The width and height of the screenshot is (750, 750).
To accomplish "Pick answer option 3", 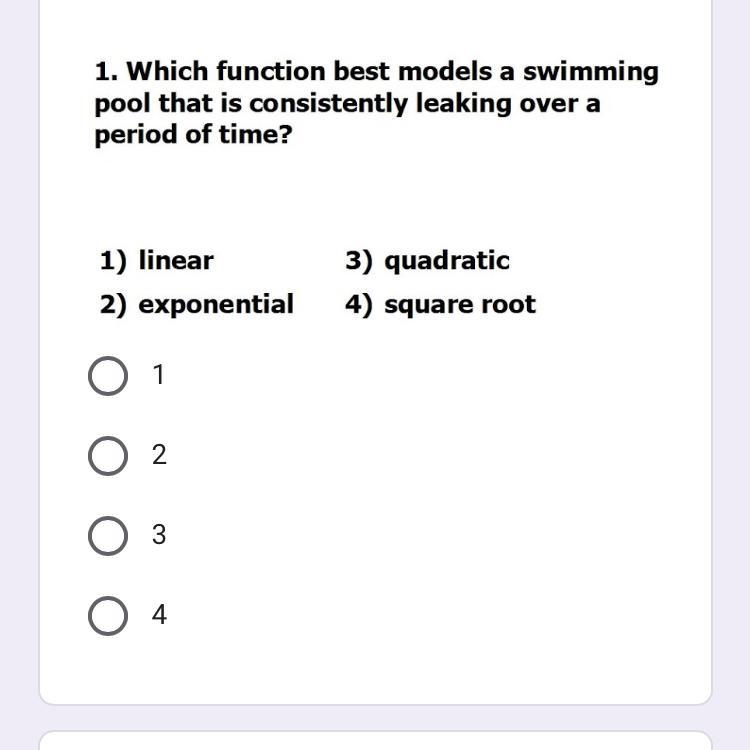I will coord(108,536).
